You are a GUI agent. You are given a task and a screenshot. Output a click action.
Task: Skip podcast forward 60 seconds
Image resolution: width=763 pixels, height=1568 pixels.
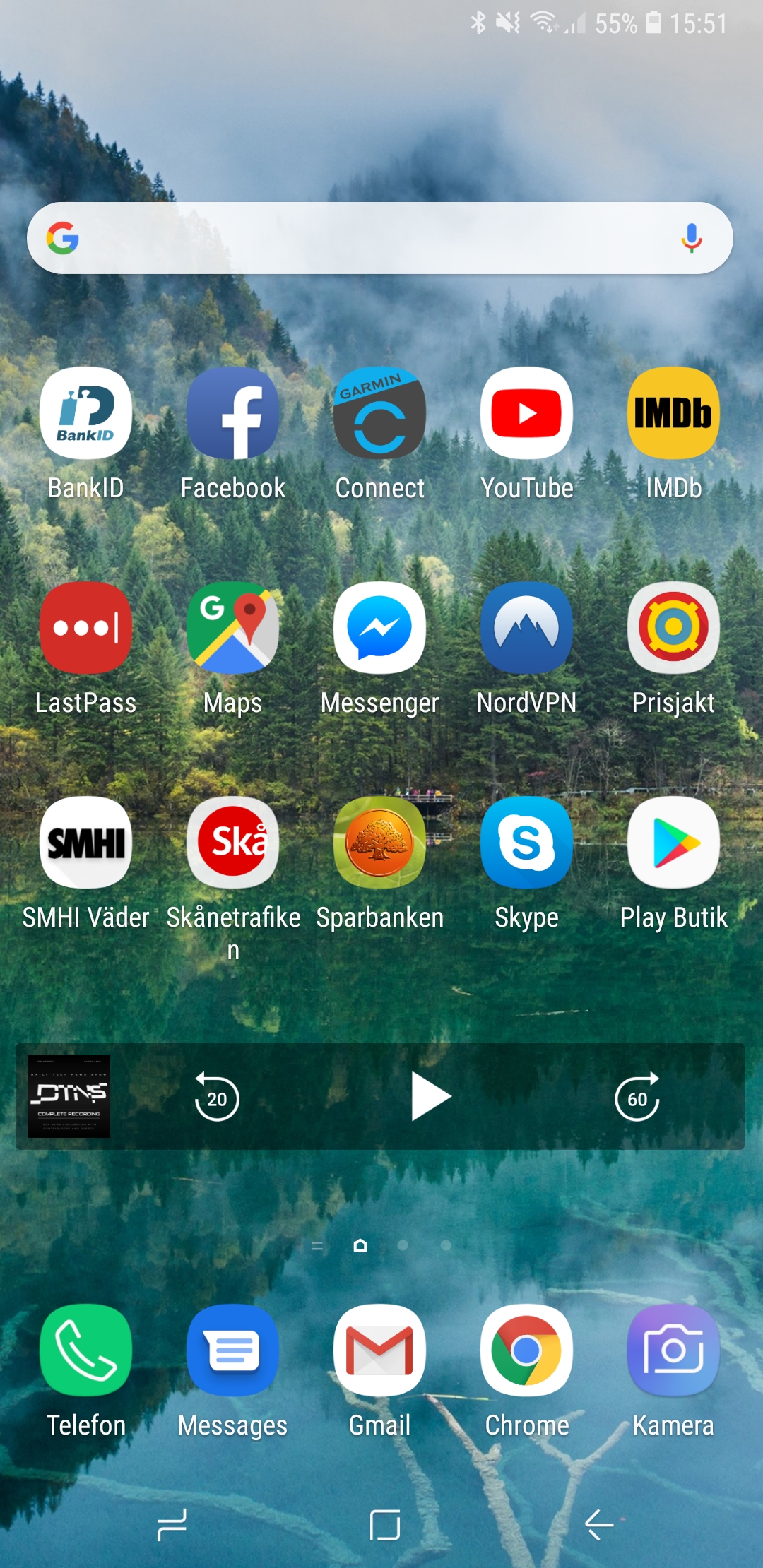click(637, 1097)
